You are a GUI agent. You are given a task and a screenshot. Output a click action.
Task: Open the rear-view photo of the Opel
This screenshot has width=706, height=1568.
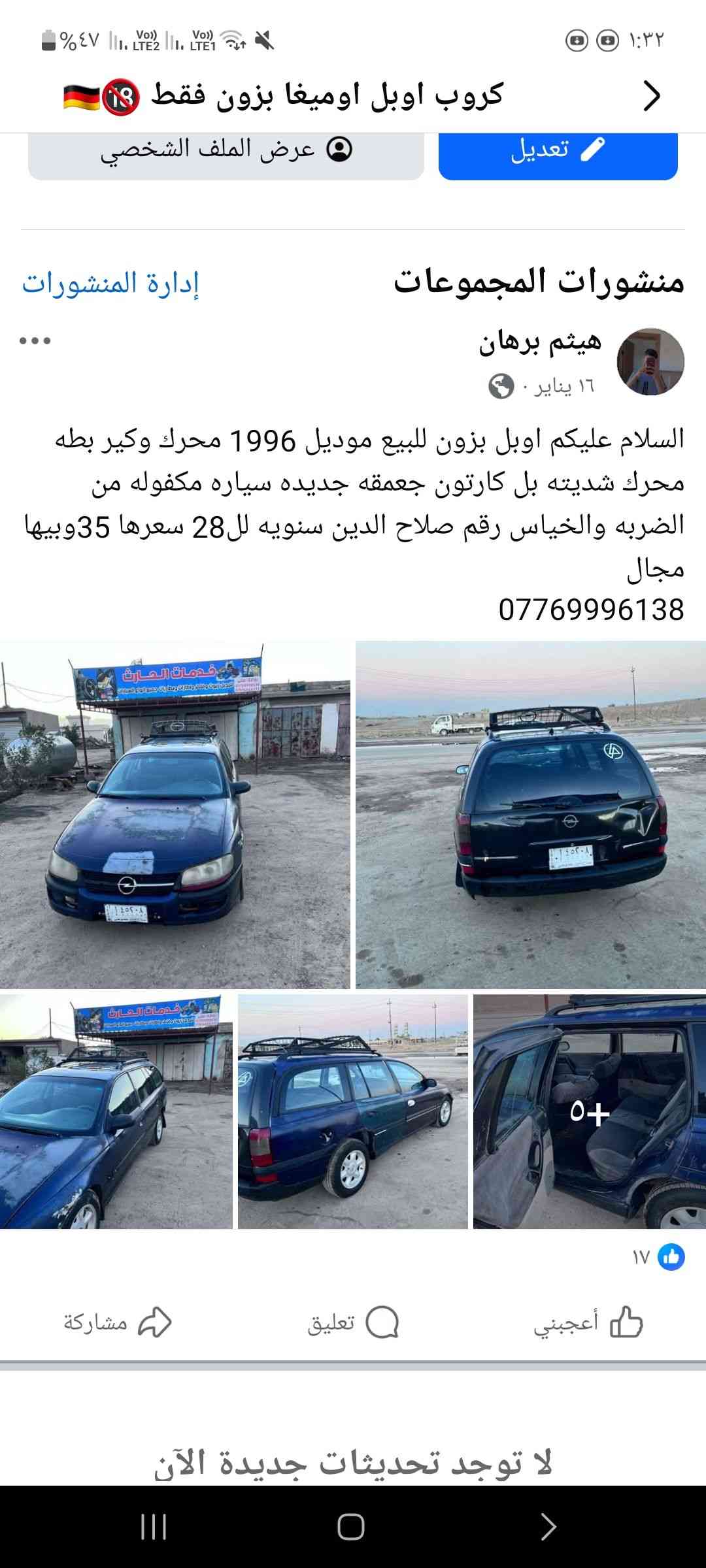click(x=531, y=815)
